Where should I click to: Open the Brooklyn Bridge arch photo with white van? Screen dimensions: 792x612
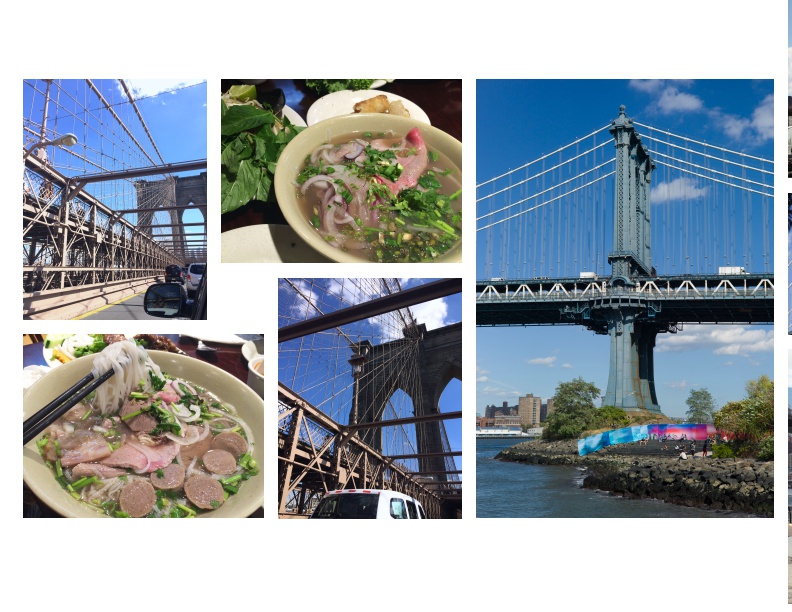369,398
